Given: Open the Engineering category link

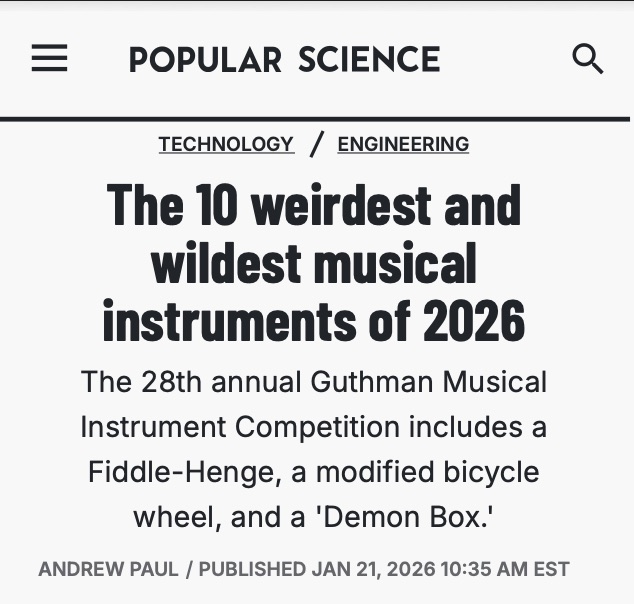Looking at the screenshot, I should [x=403, y=144].
